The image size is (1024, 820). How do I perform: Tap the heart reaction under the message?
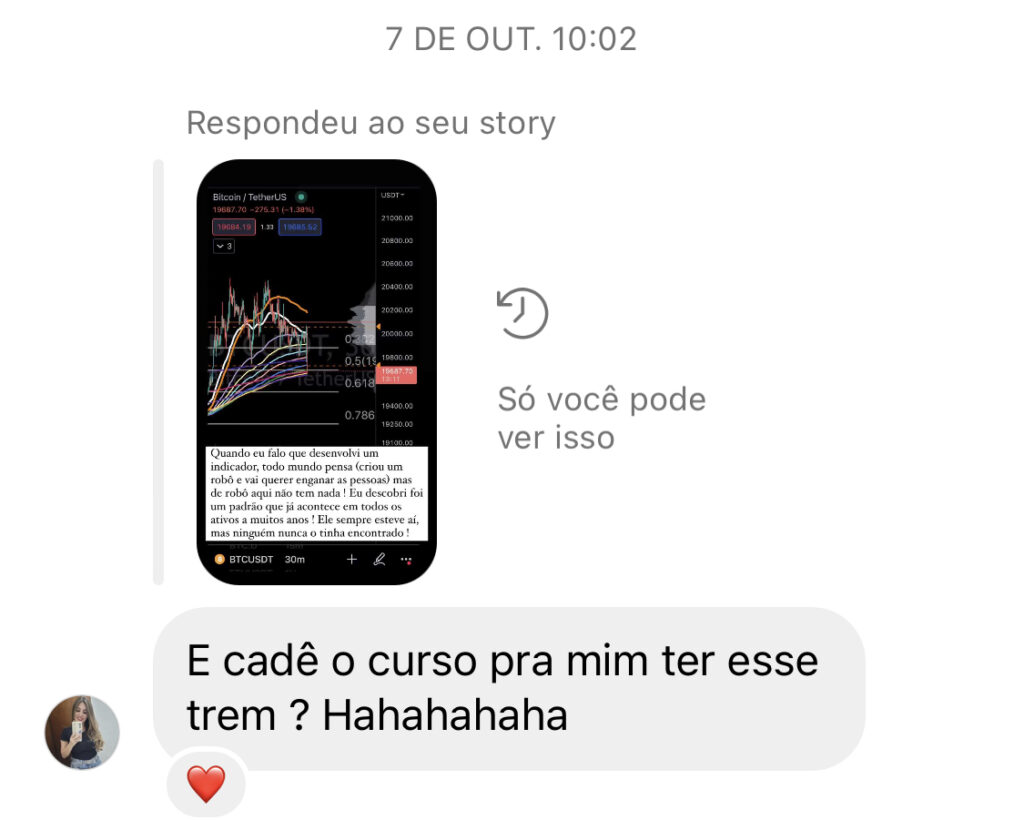click(x=206, y=783)
